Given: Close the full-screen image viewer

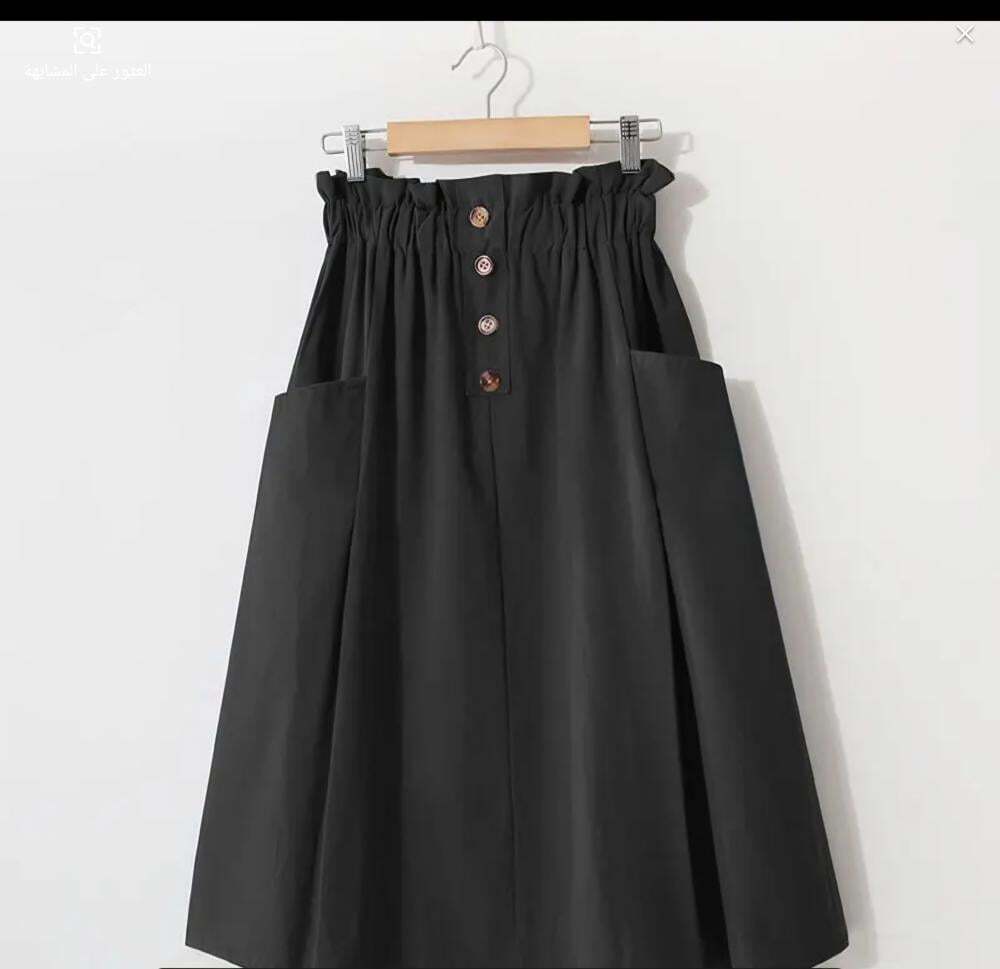Looking at the screenshot, I should (x=964, y=36).
